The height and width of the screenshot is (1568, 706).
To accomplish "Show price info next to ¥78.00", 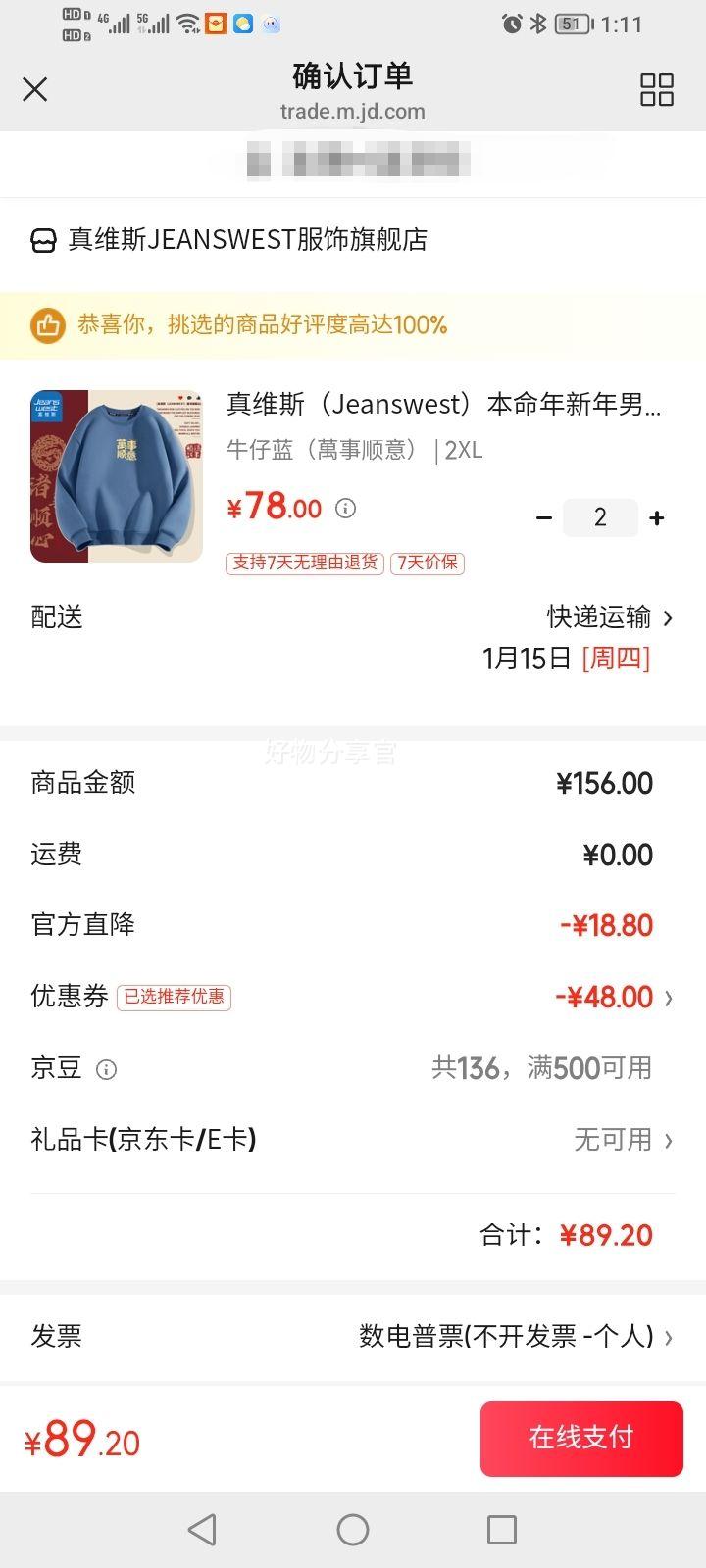I will pyautogui.click(x=345, y=508).
